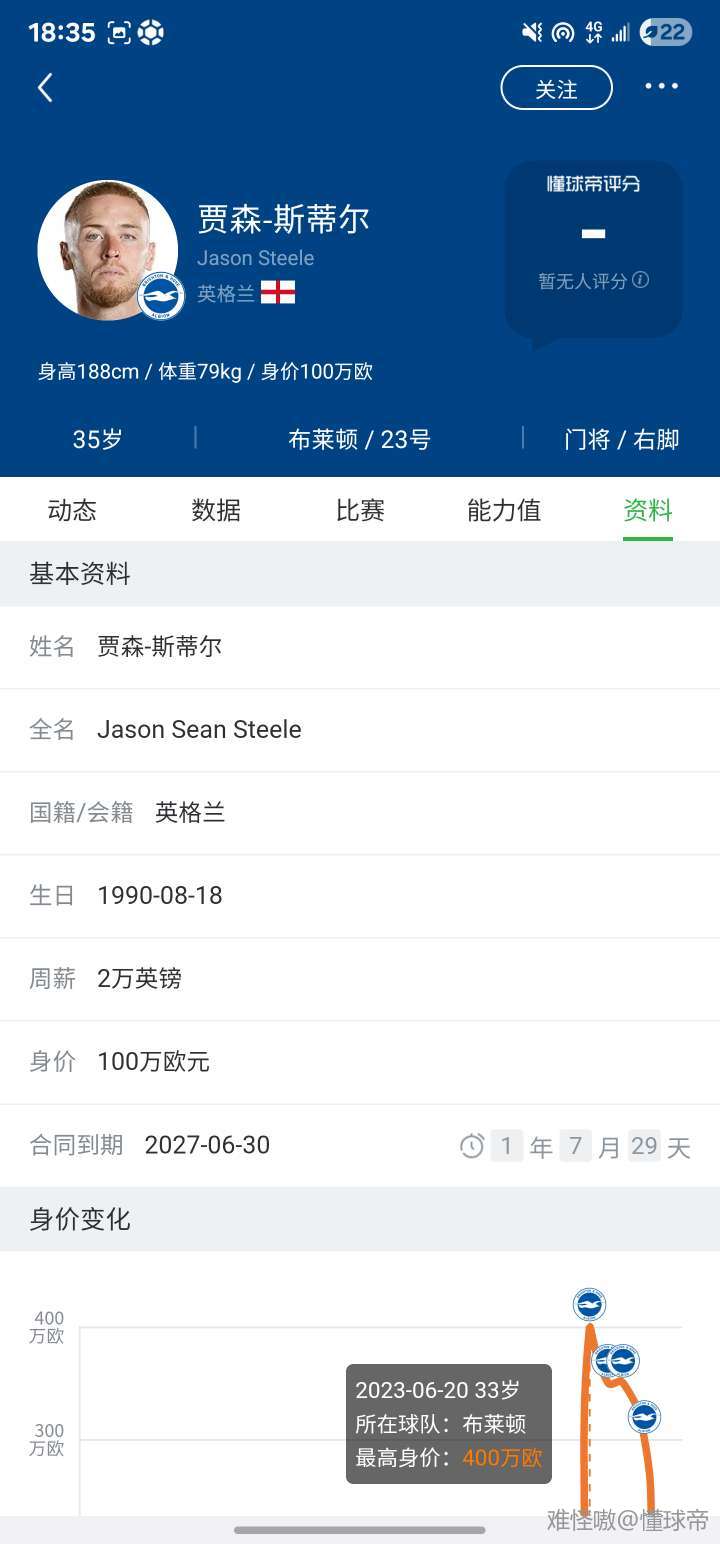Select the 资料 tab
720x1544 pixels.
pos(648,511)
